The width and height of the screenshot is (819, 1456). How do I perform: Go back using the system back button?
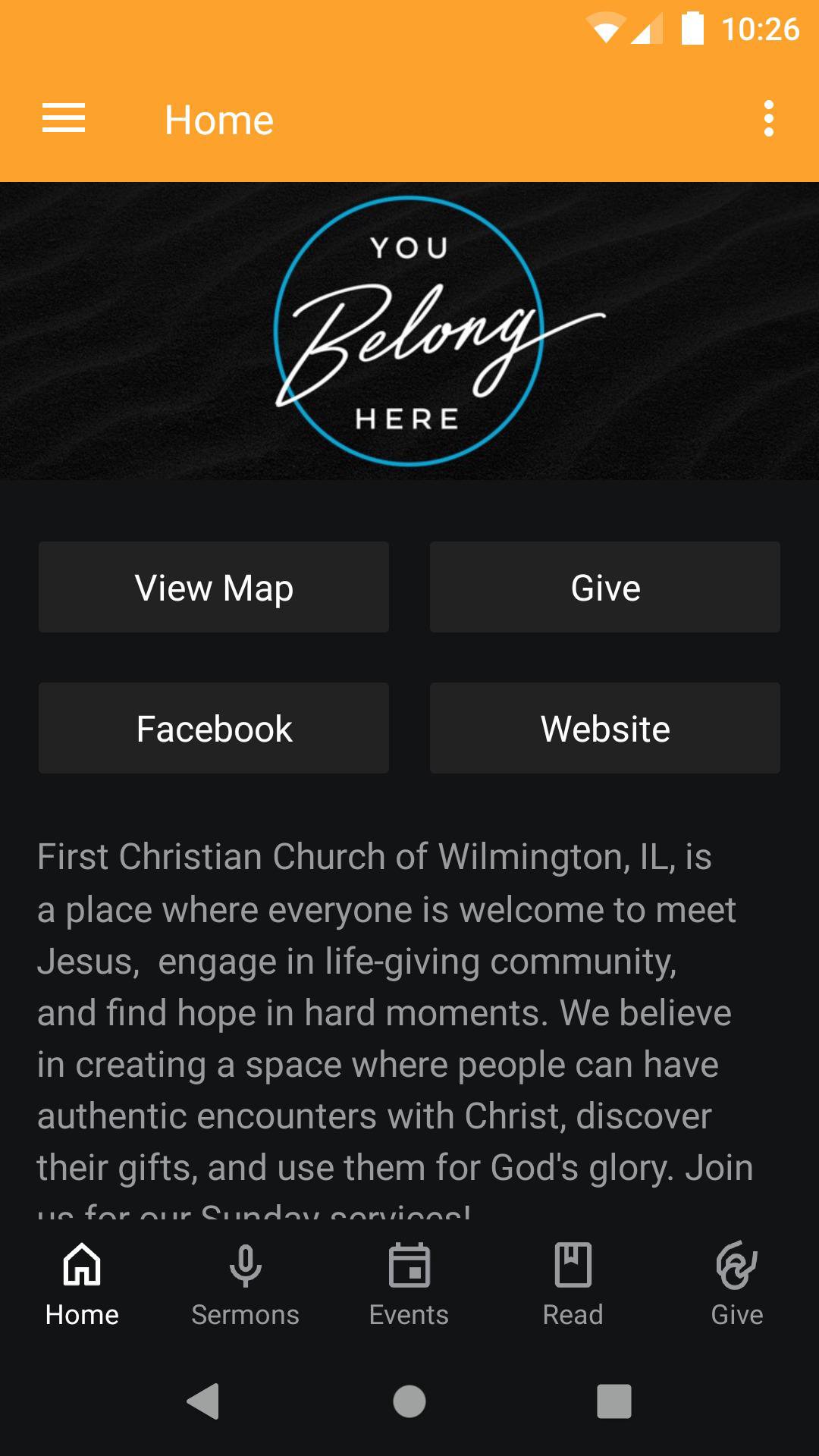pyautogui.click(x=203, y=1401)
